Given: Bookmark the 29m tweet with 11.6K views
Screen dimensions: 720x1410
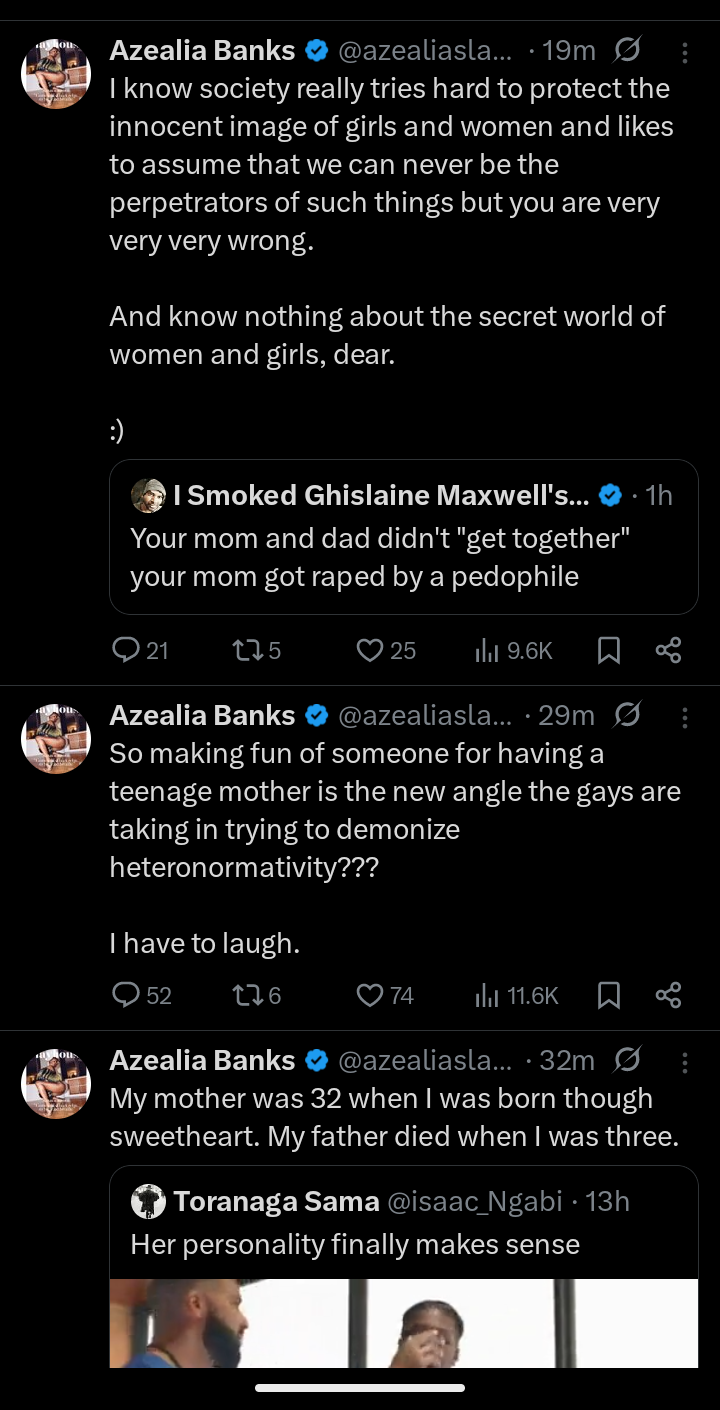Looking at the screenshot, I should [609, 995].
